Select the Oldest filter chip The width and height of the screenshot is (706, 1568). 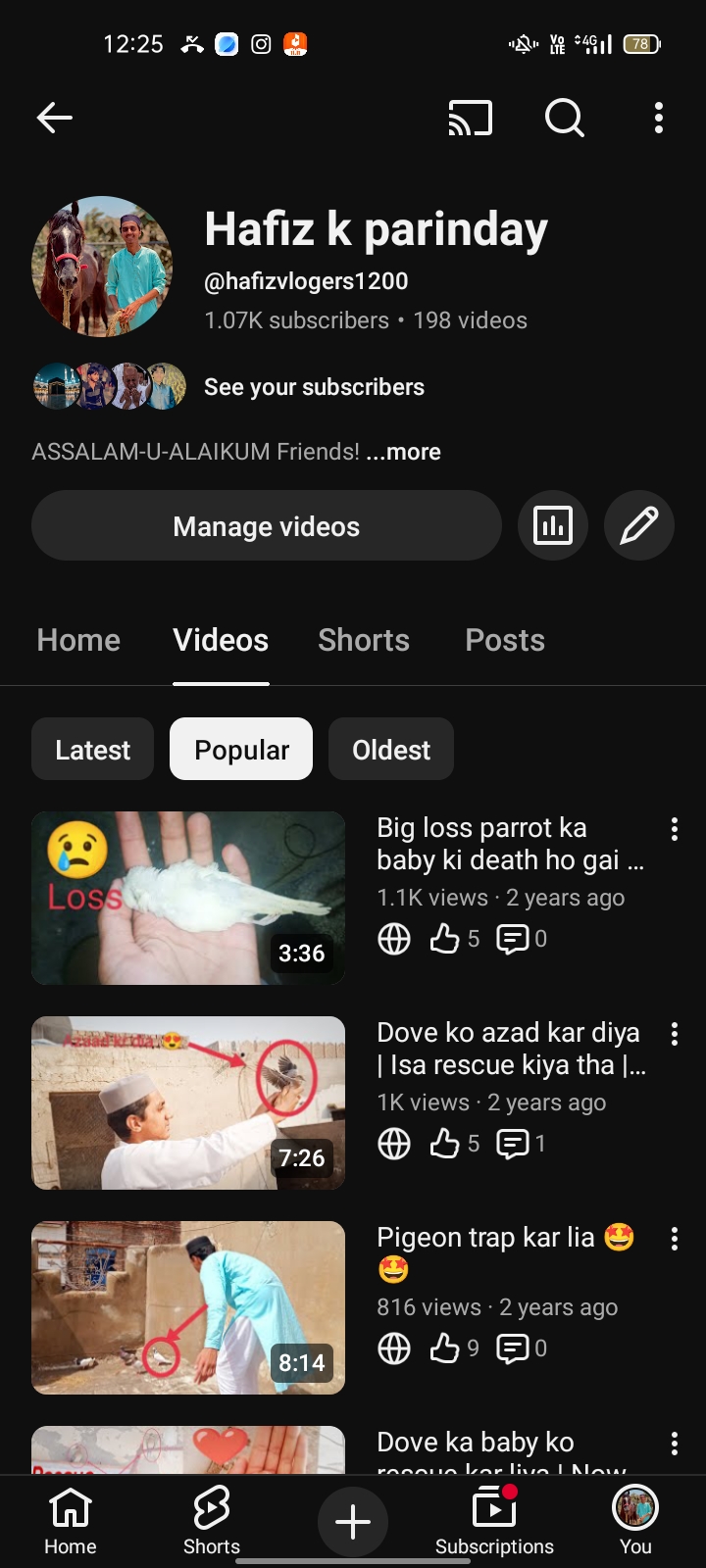[391, 750]
